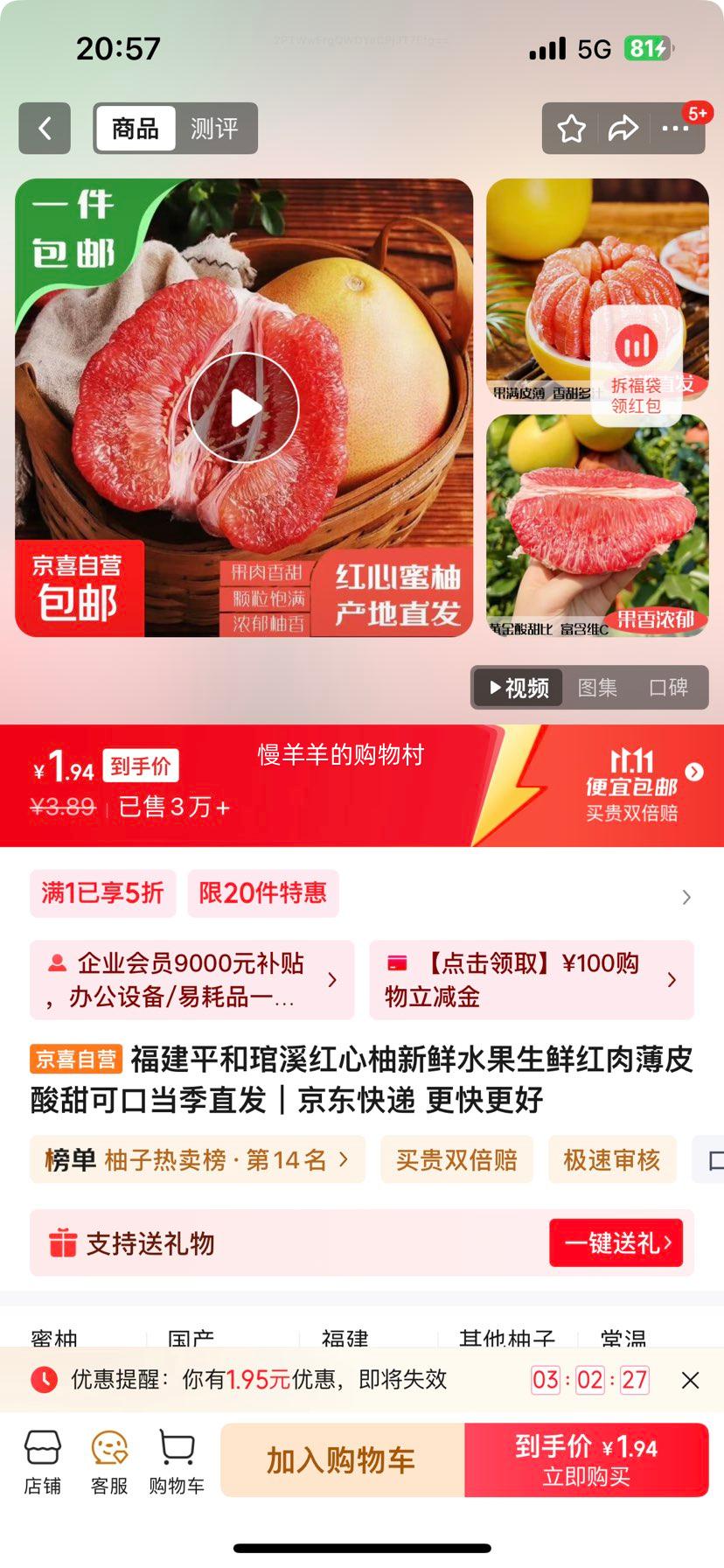
Task: Switch to the 图集 gallery view
Action: (x=598, y=688)
